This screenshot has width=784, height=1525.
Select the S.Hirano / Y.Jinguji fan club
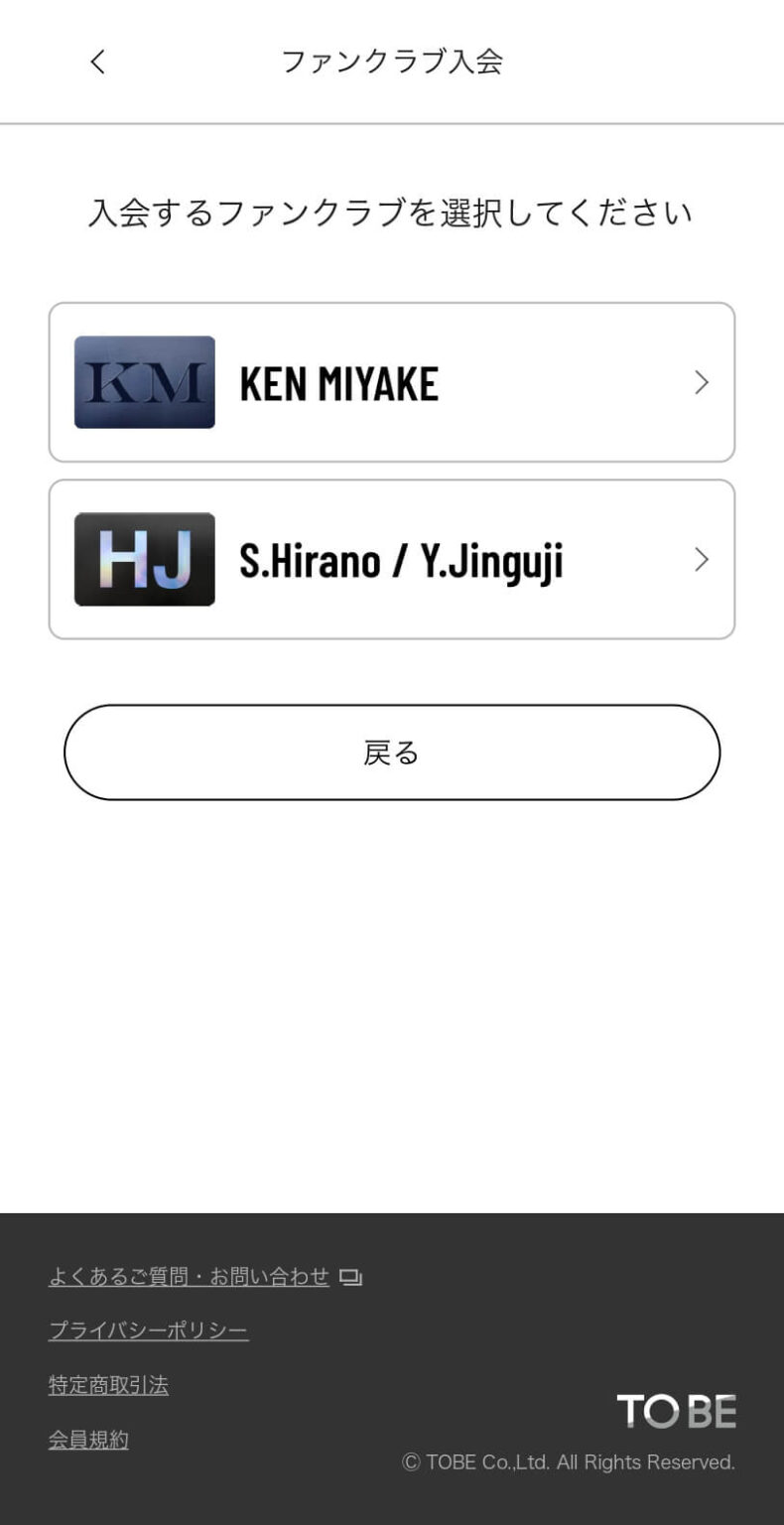point(391,559)
